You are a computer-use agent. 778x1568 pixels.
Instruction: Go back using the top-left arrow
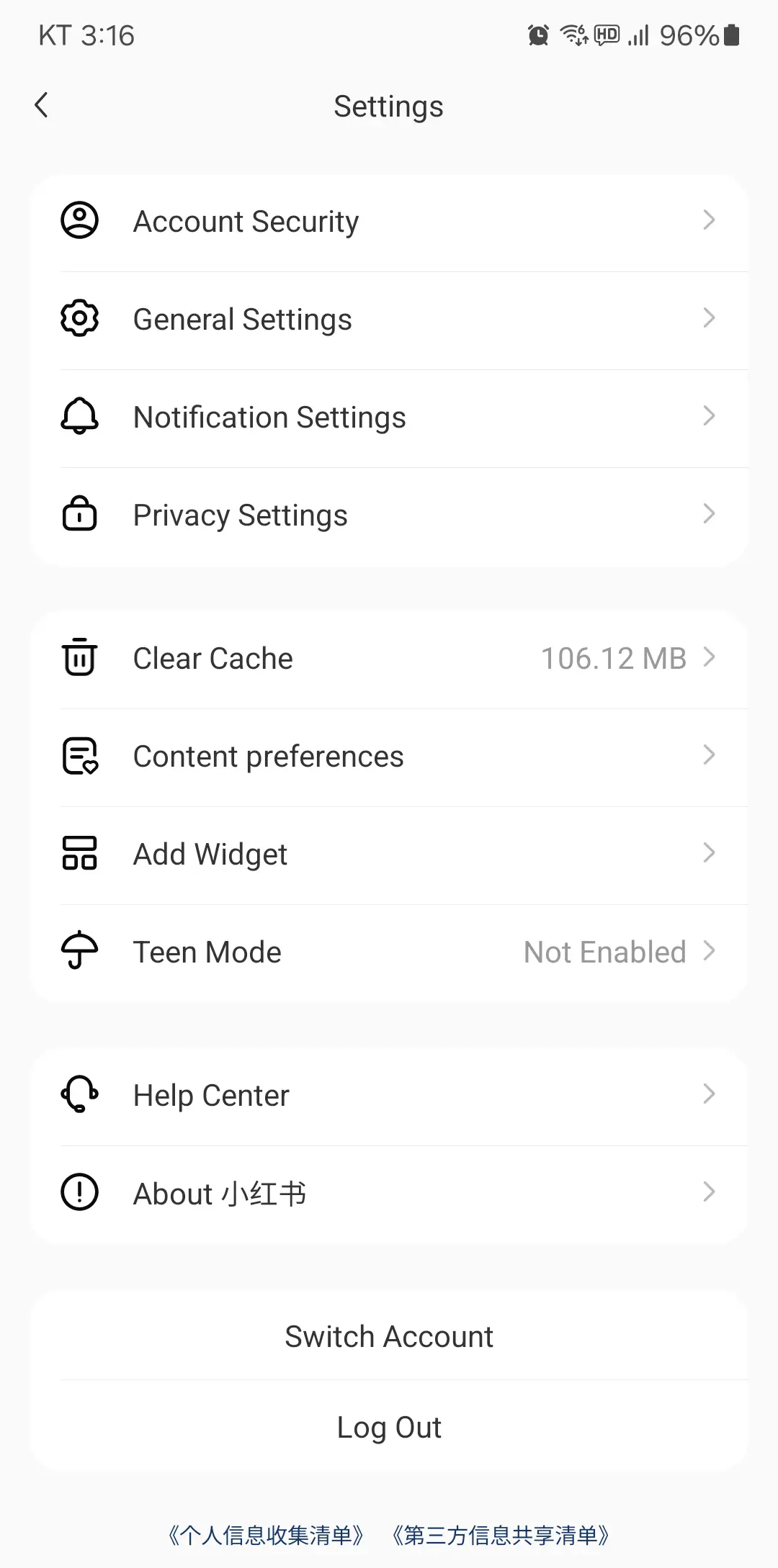(42, 105)
